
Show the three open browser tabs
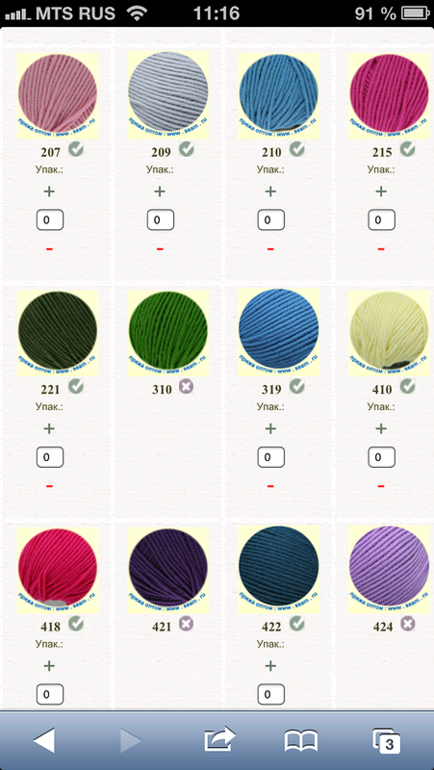tap(387, 741)
